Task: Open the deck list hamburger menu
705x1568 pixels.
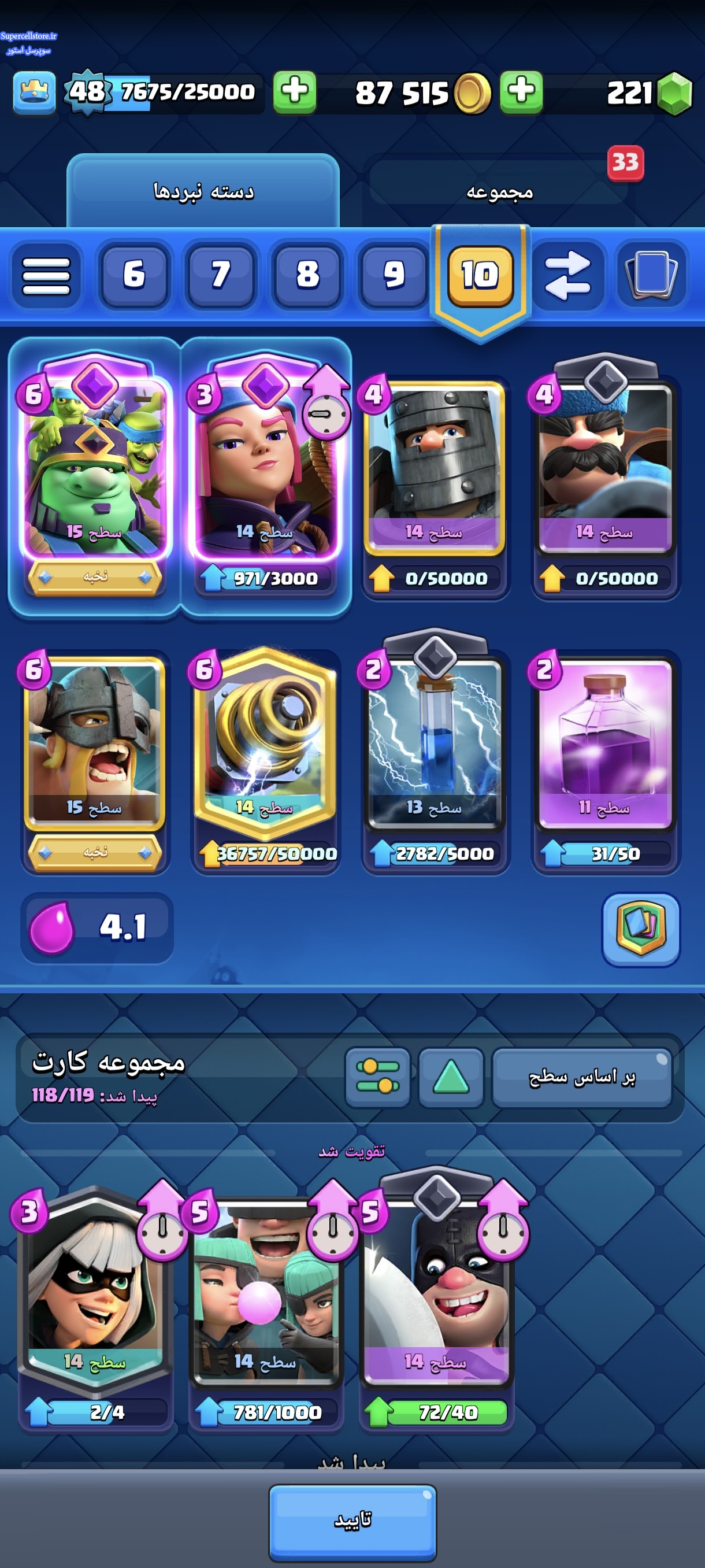Action: [46, 276]
